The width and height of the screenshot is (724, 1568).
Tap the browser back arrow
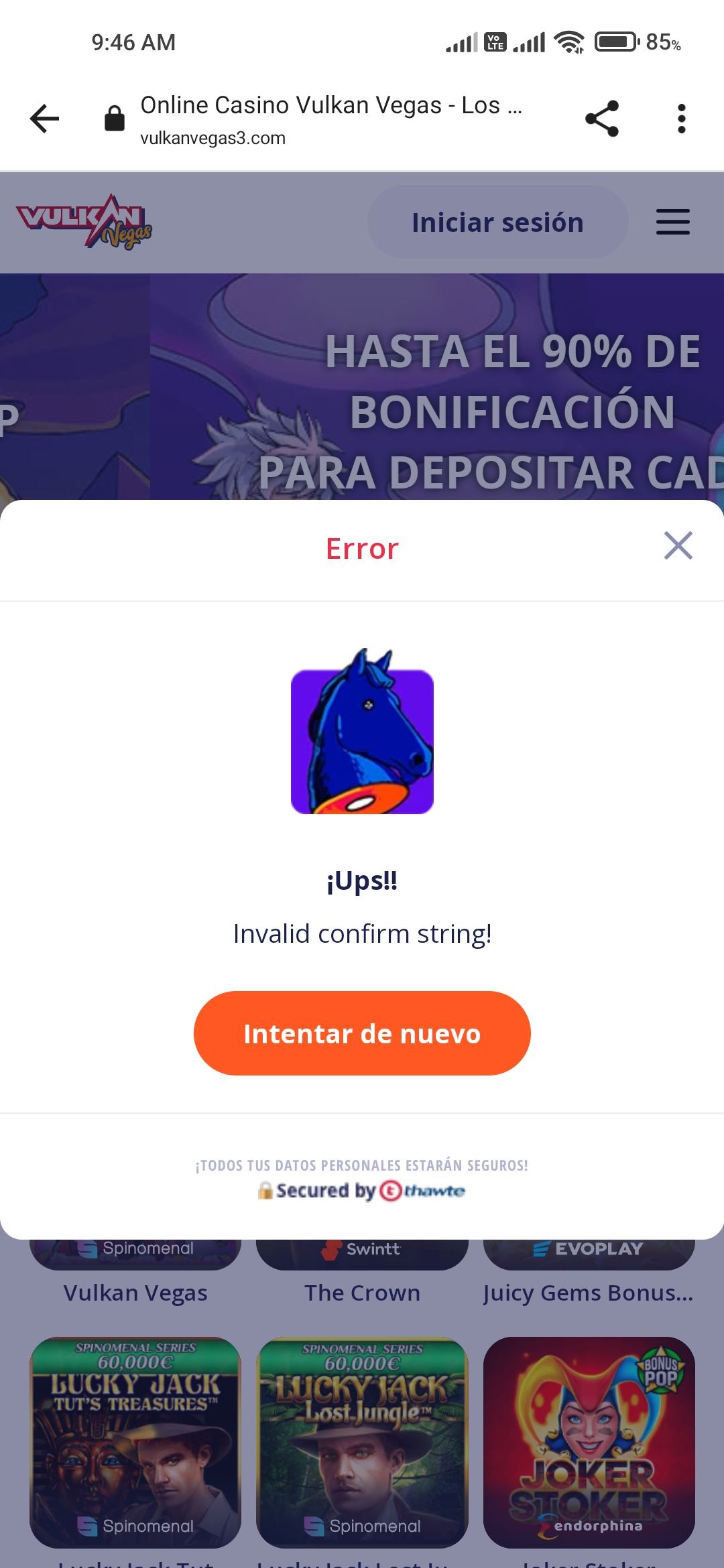44,117
